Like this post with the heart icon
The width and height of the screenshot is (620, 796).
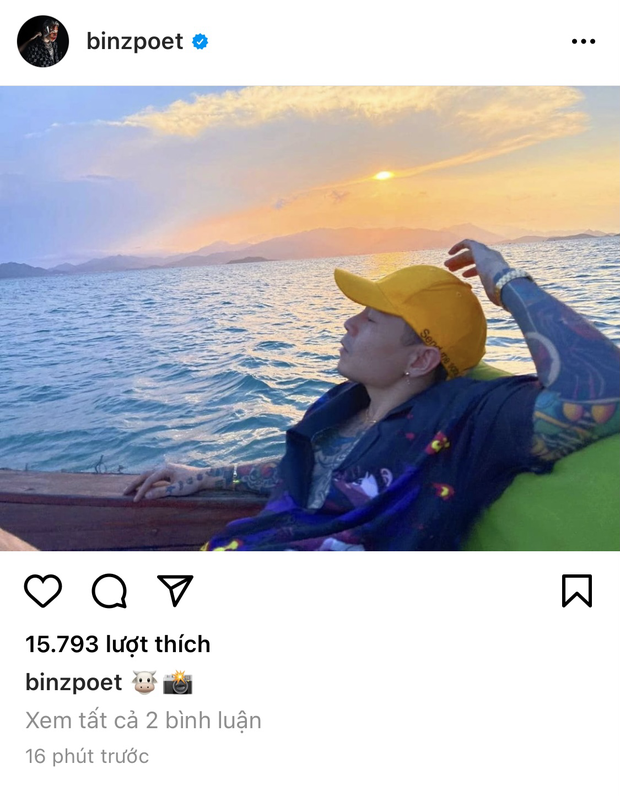tap(43, 591)
